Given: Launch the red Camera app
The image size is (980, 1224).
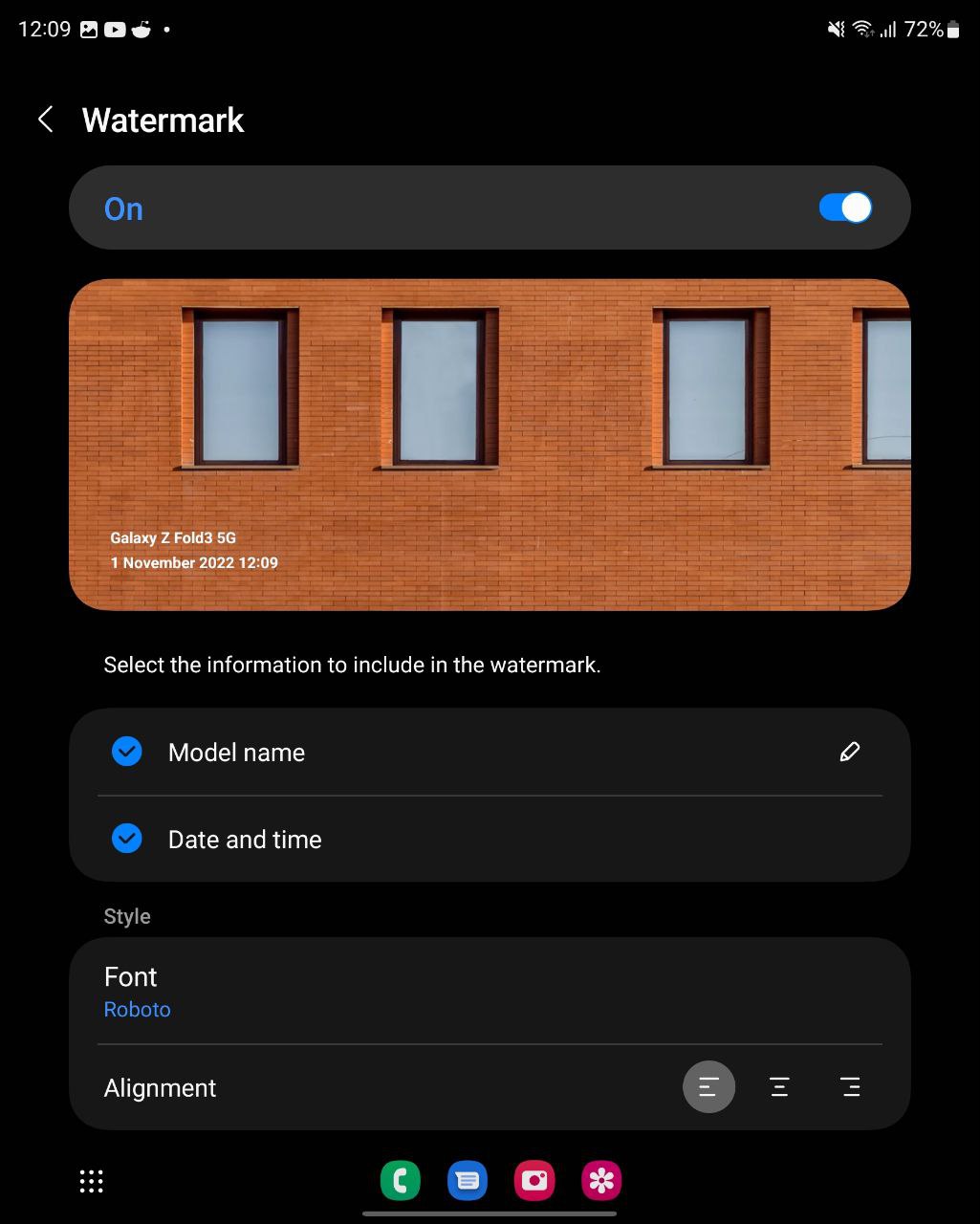Looking at the screenshot, I should pos(534,1181).
